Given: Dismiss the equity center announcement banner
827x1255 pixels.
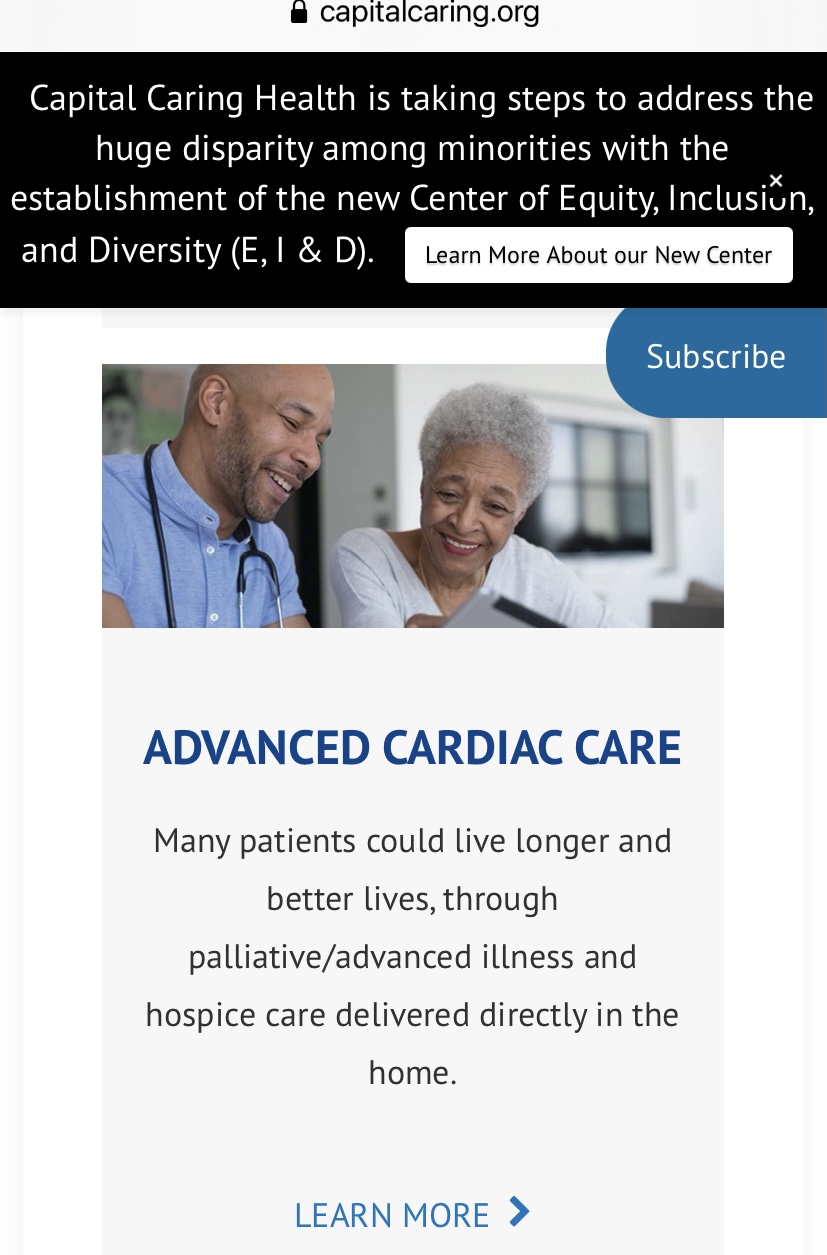Looking at the screenshot, I should [x=776, y=181].
